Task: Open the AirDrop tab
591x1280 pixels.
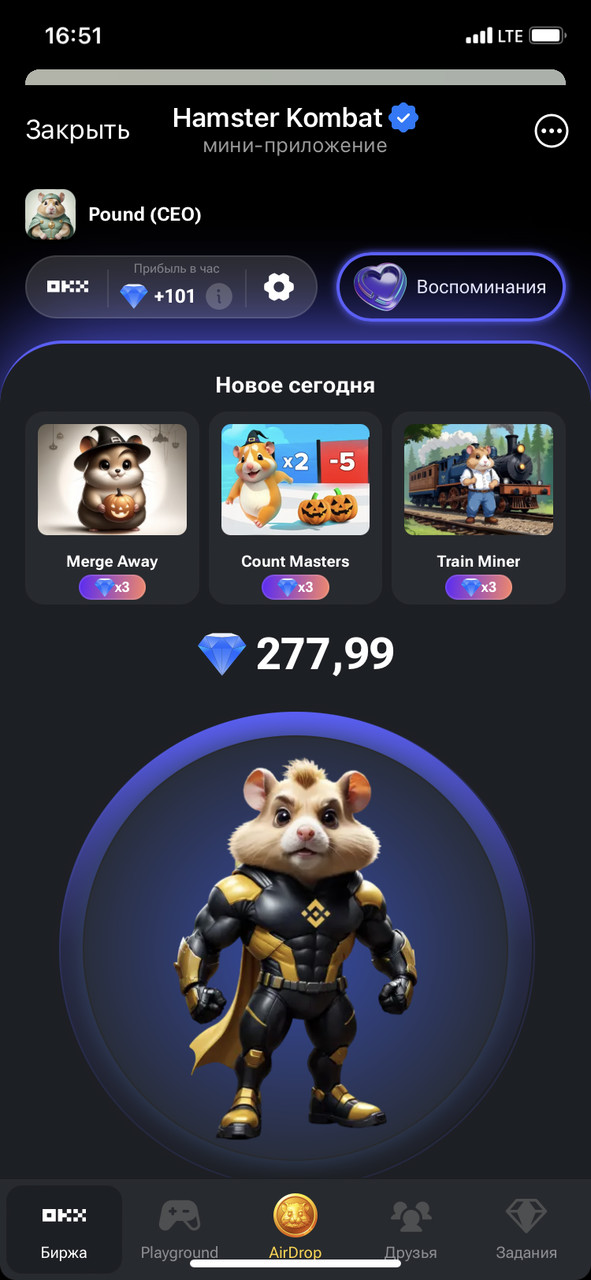Action: (x=295, y=1228)
